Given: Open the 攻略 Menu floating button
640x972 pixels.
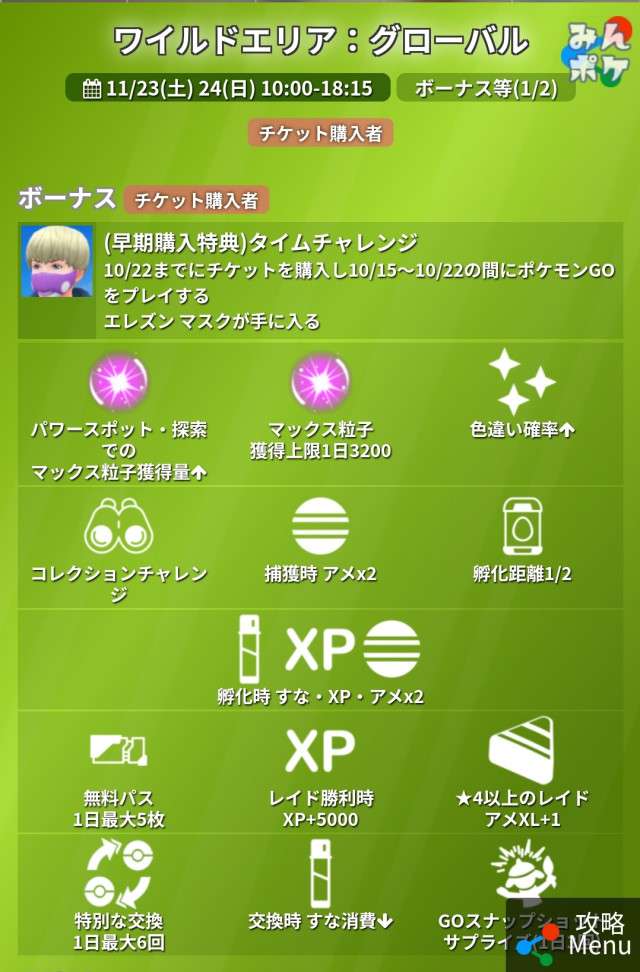Looking at the screenshot, I should [x=578, y=933].
